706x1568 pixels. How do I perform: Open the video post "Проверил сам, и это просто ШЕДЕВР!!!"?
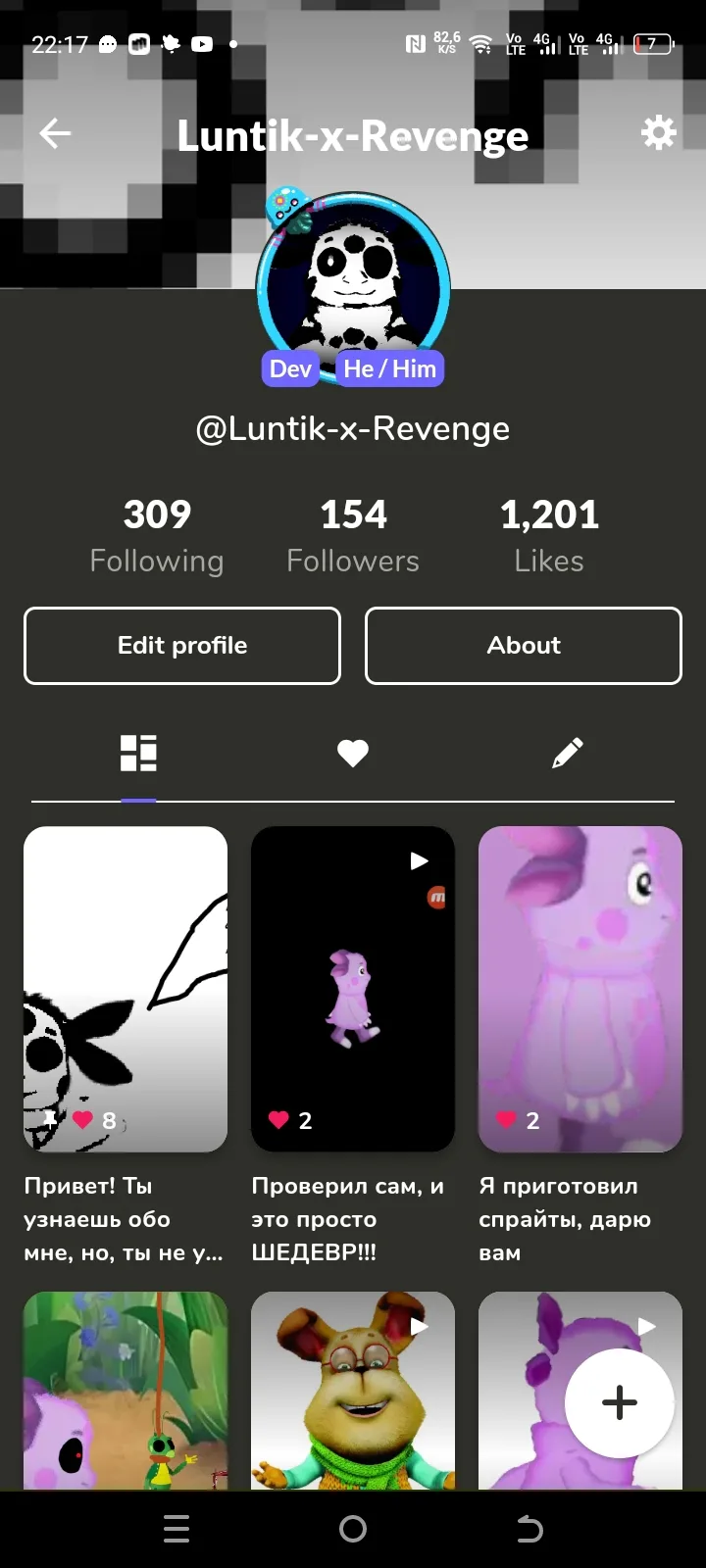(x=353, y=988)
